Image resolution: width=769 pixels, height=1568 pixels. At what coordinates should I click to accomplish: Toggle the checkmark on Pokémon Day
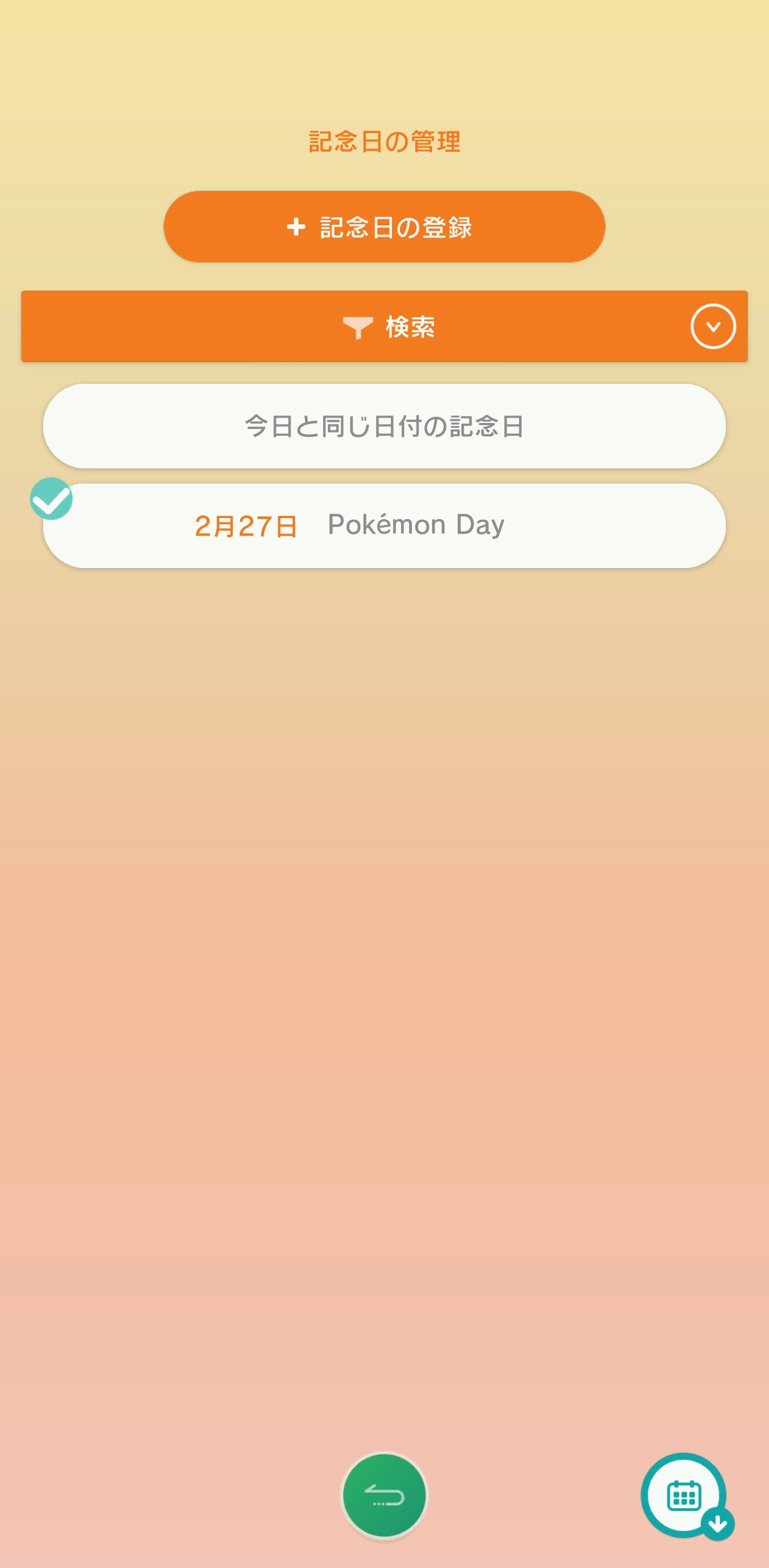tap(51, 499)
